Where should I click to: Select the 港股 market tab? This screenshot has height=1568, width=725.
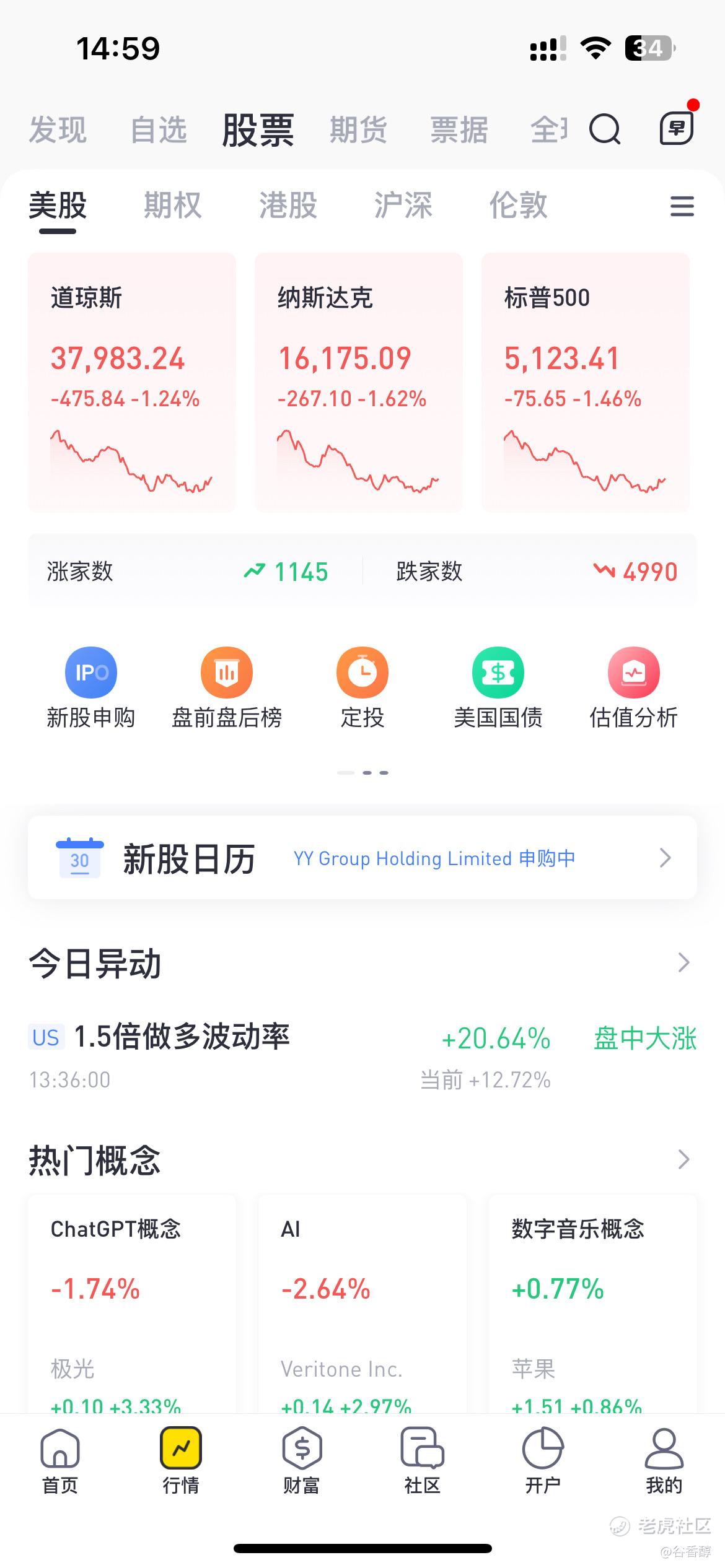pyautogui.click(x=288, y=205)
